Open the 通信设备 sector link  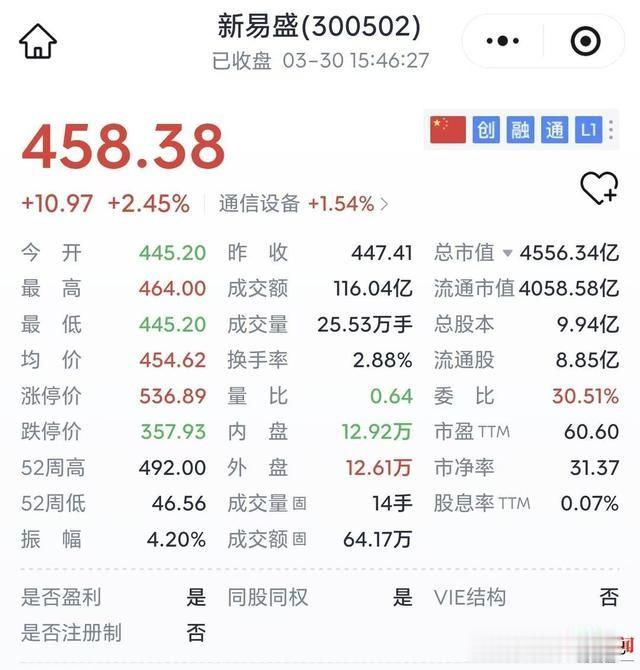click(303, 204)
